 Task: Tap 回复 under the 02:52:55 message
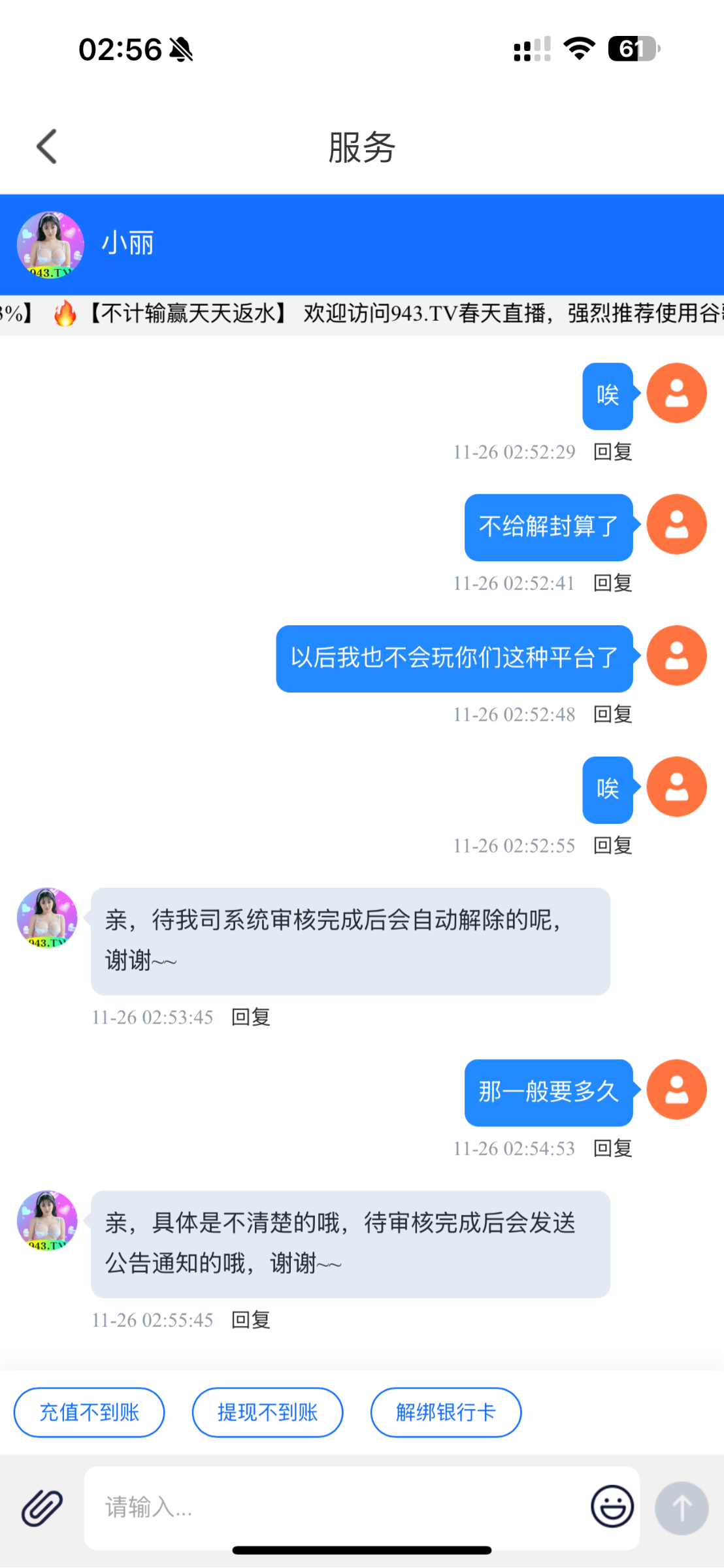612,846
